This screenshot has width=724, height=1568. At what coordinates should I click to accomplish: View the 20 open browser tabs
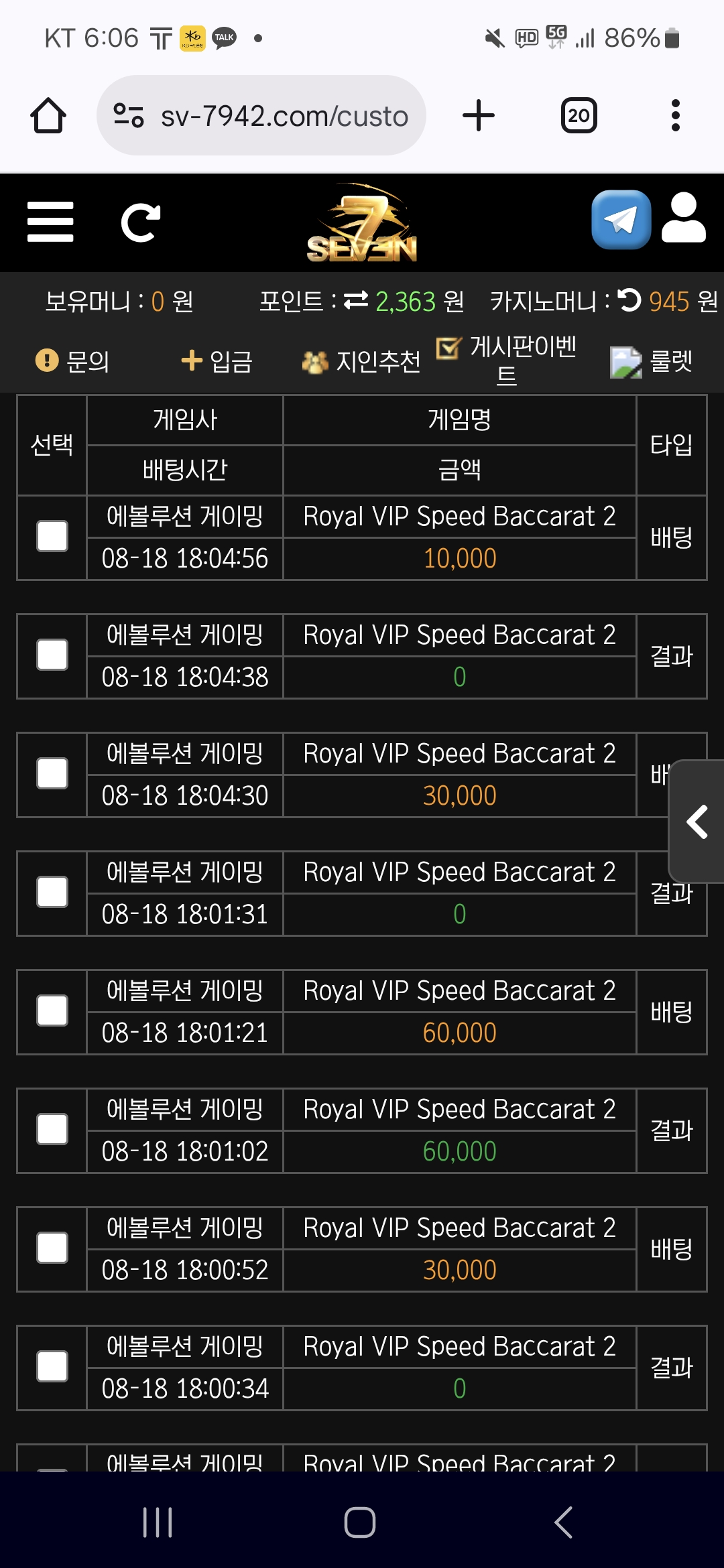click(579, 116)
